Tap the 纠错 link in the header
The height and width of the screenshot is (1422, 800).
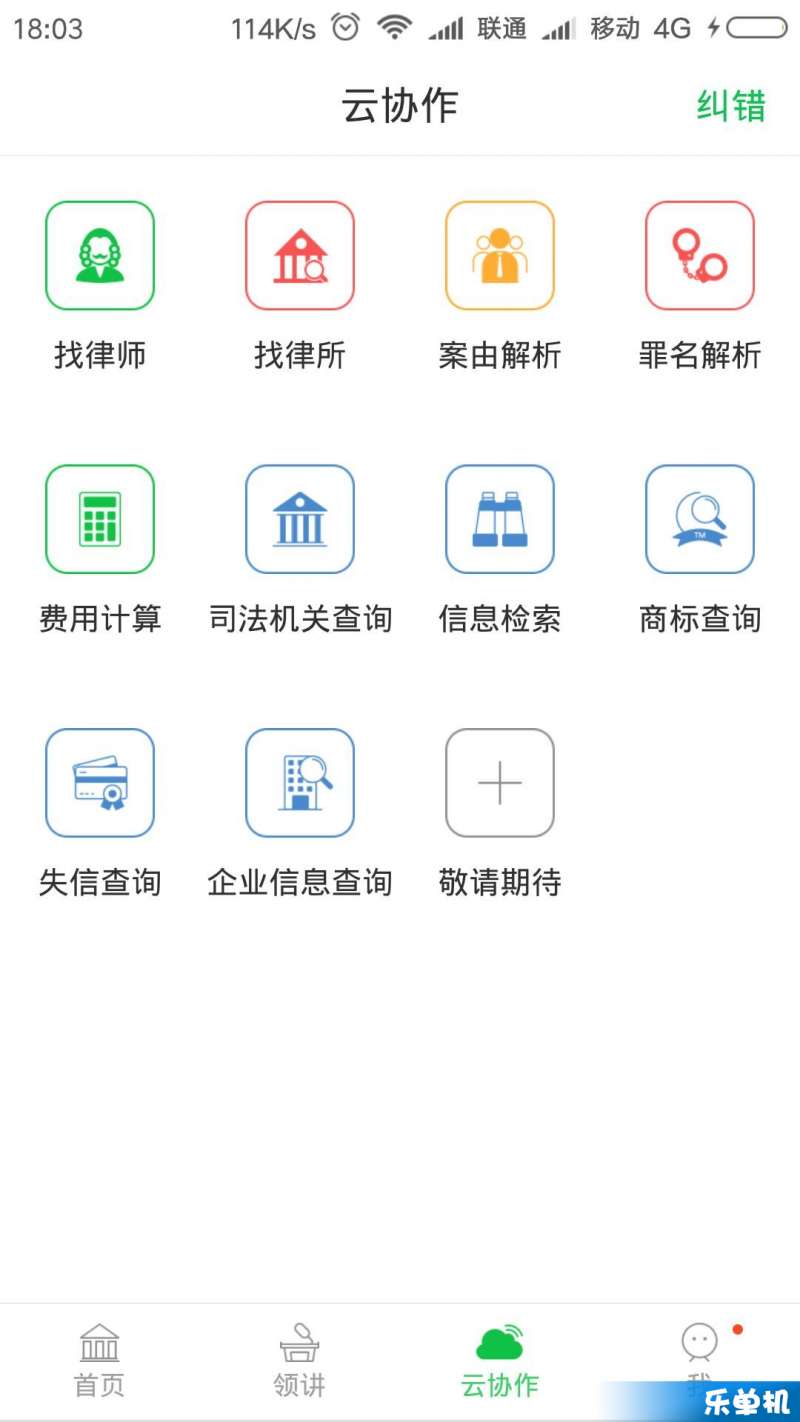click(731, 106)
